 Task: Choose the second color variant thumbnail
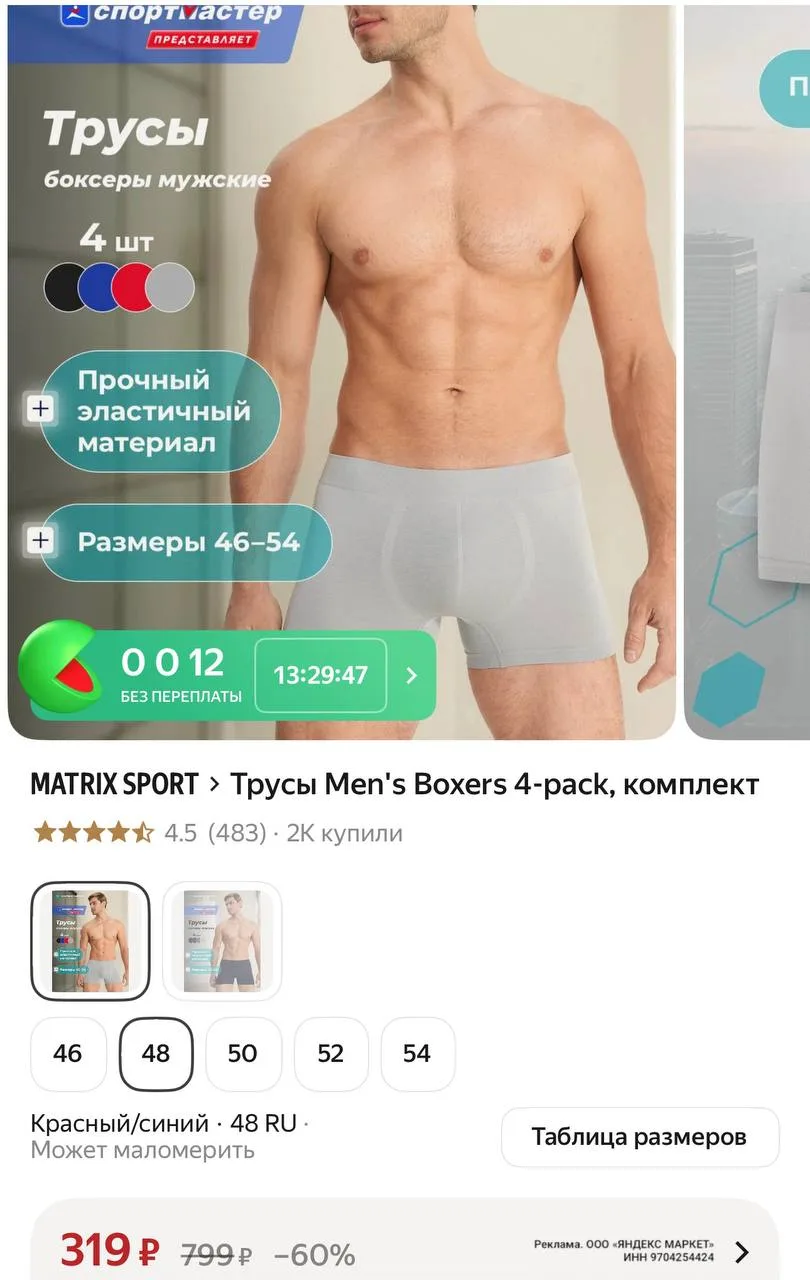click(222, 941)
